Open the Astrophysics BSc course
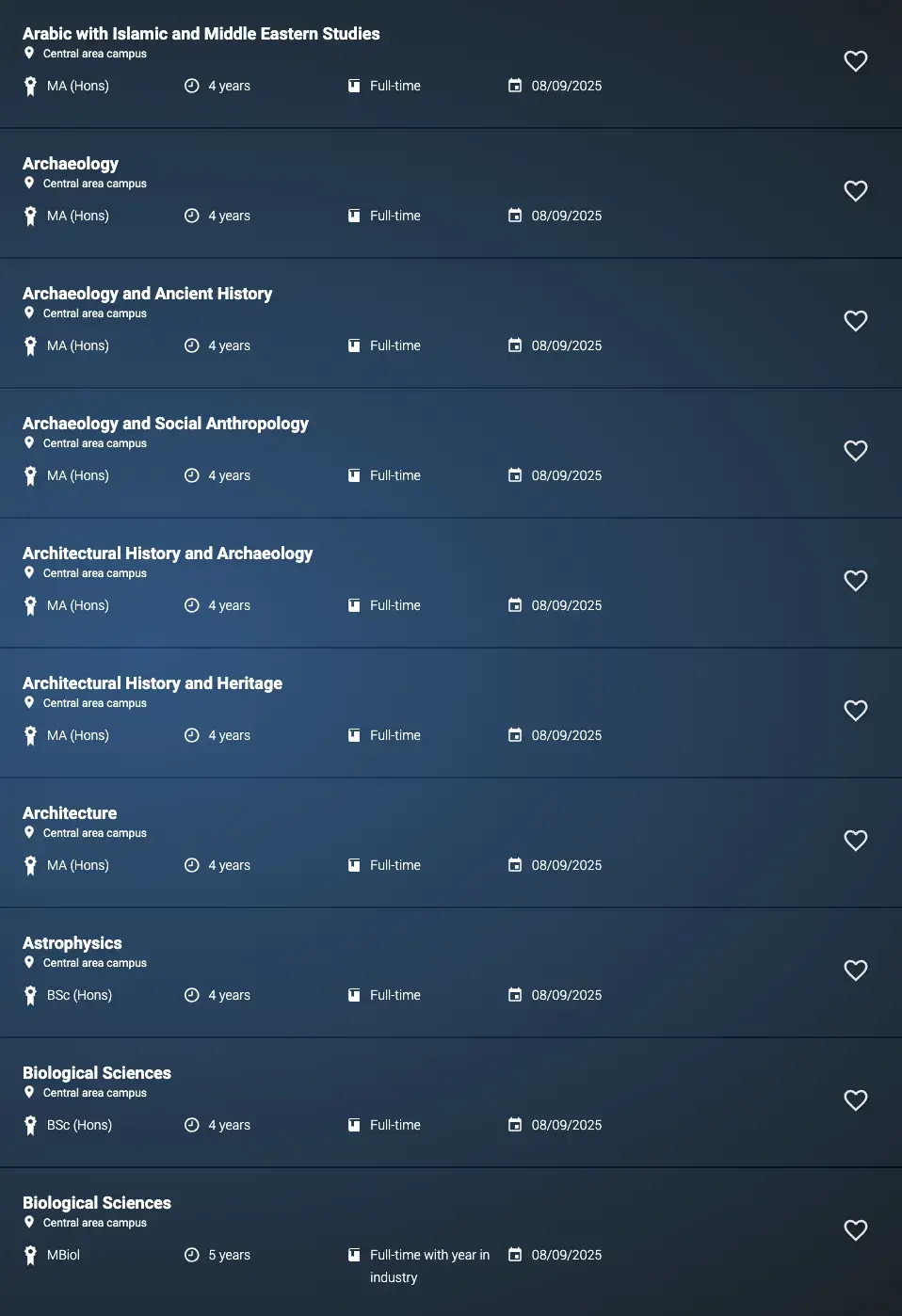The image size is (902, 1316). (72, 943)
